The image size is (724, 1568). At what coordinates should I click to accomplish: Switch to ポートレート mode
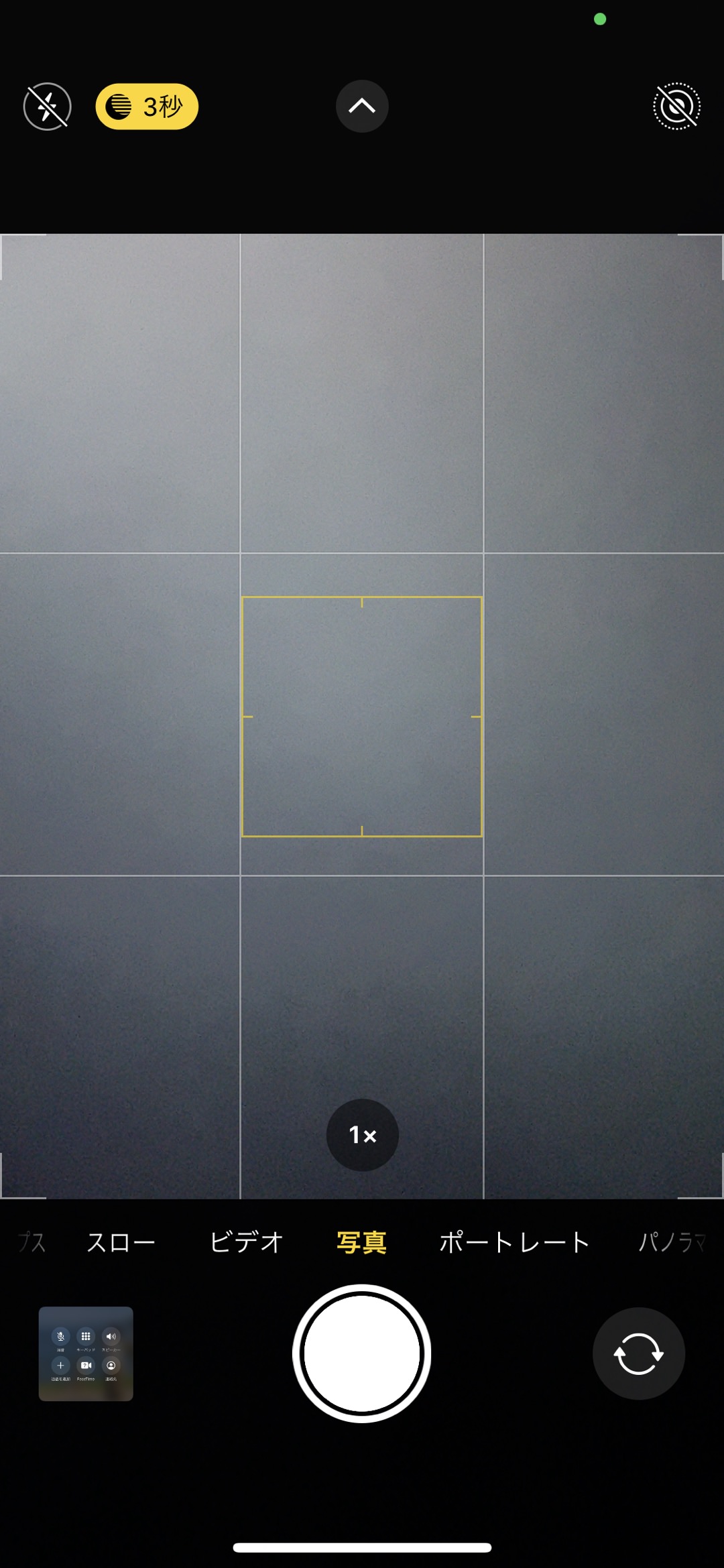(x=514, y=1242)
